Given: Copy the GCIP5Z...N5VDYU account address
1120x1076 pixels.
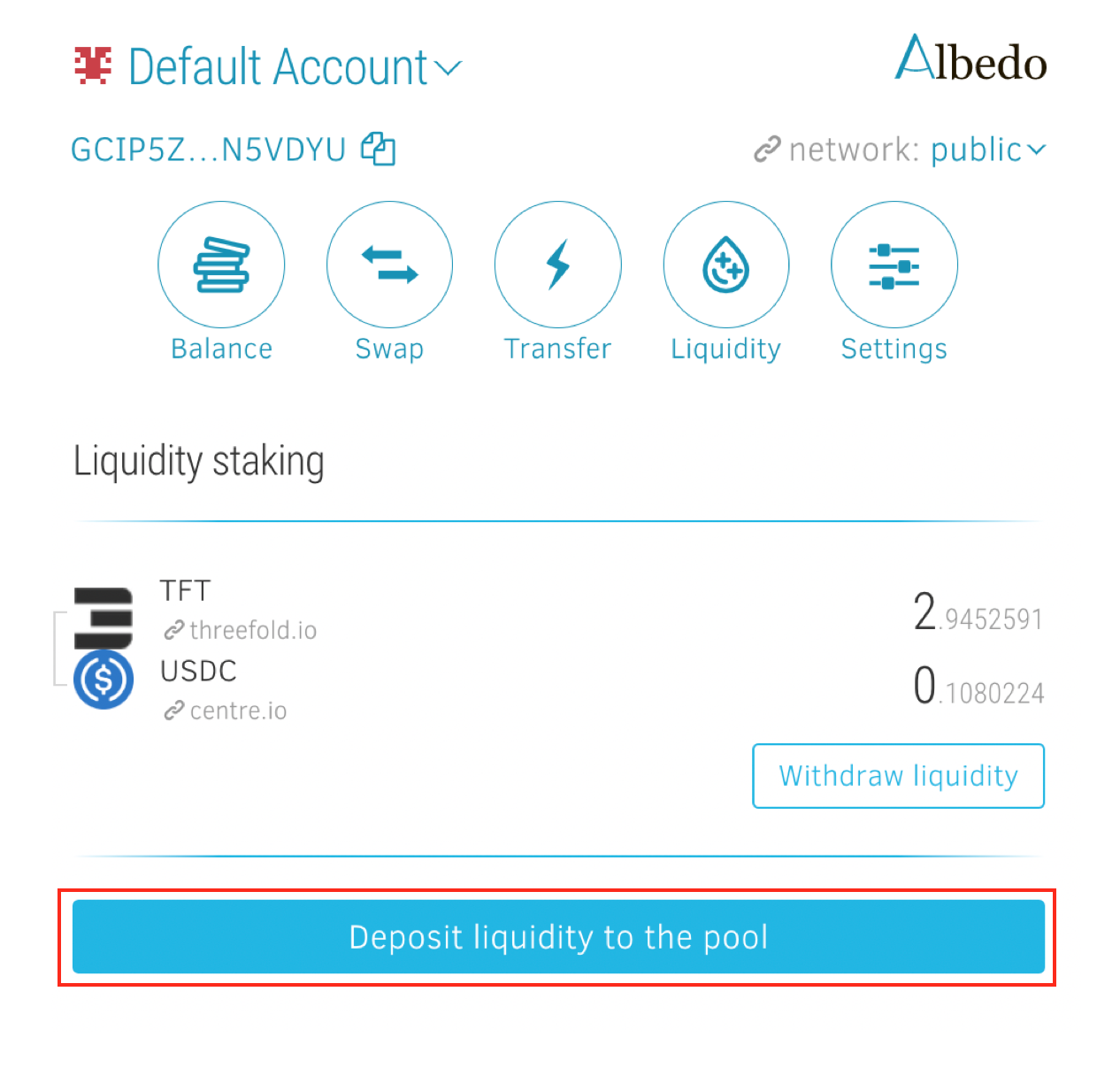Looking at the screenshot, I should [378, 149].
